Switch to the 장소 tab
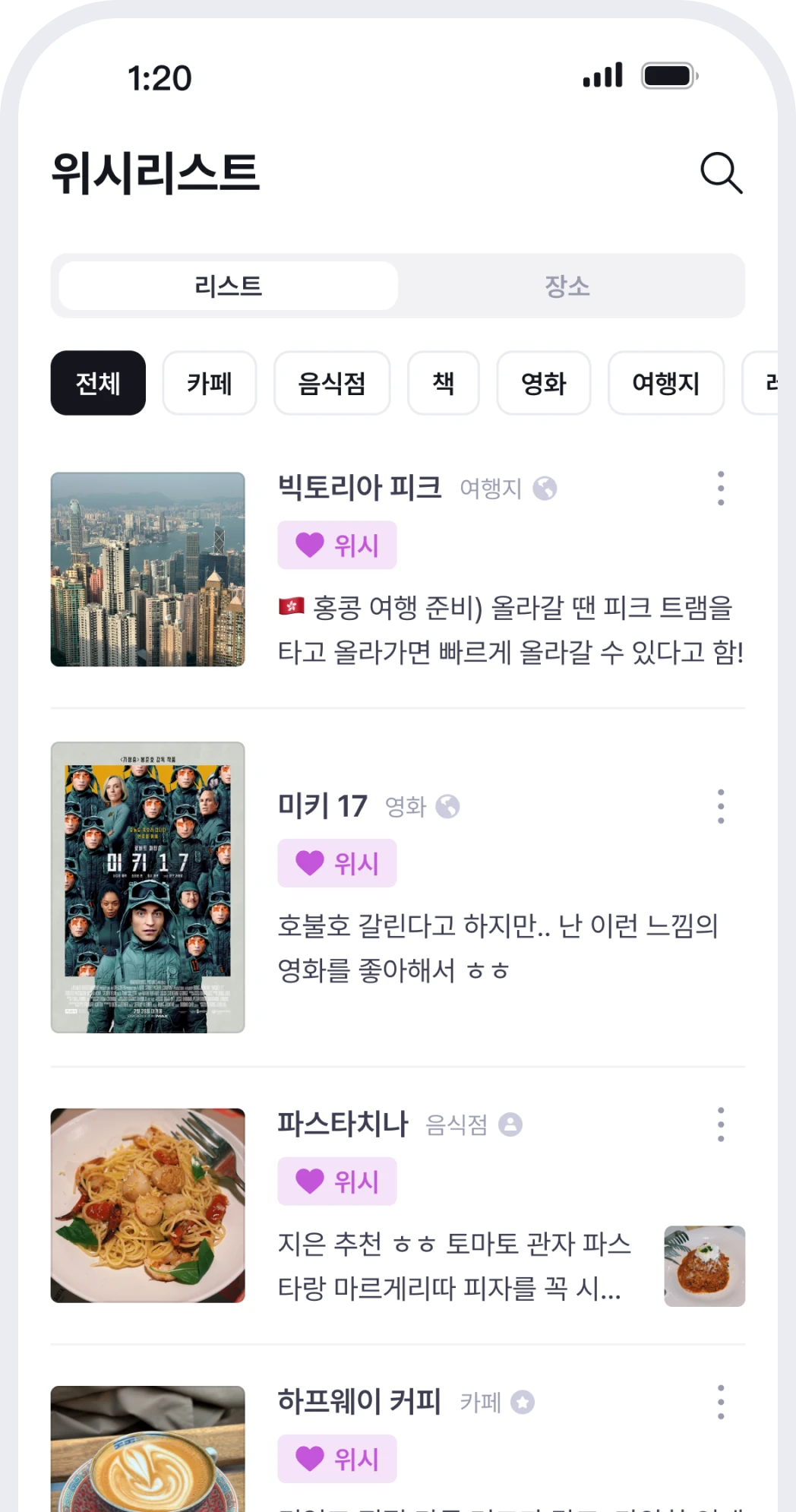The image size is (796, 1512). click(567, 286)
